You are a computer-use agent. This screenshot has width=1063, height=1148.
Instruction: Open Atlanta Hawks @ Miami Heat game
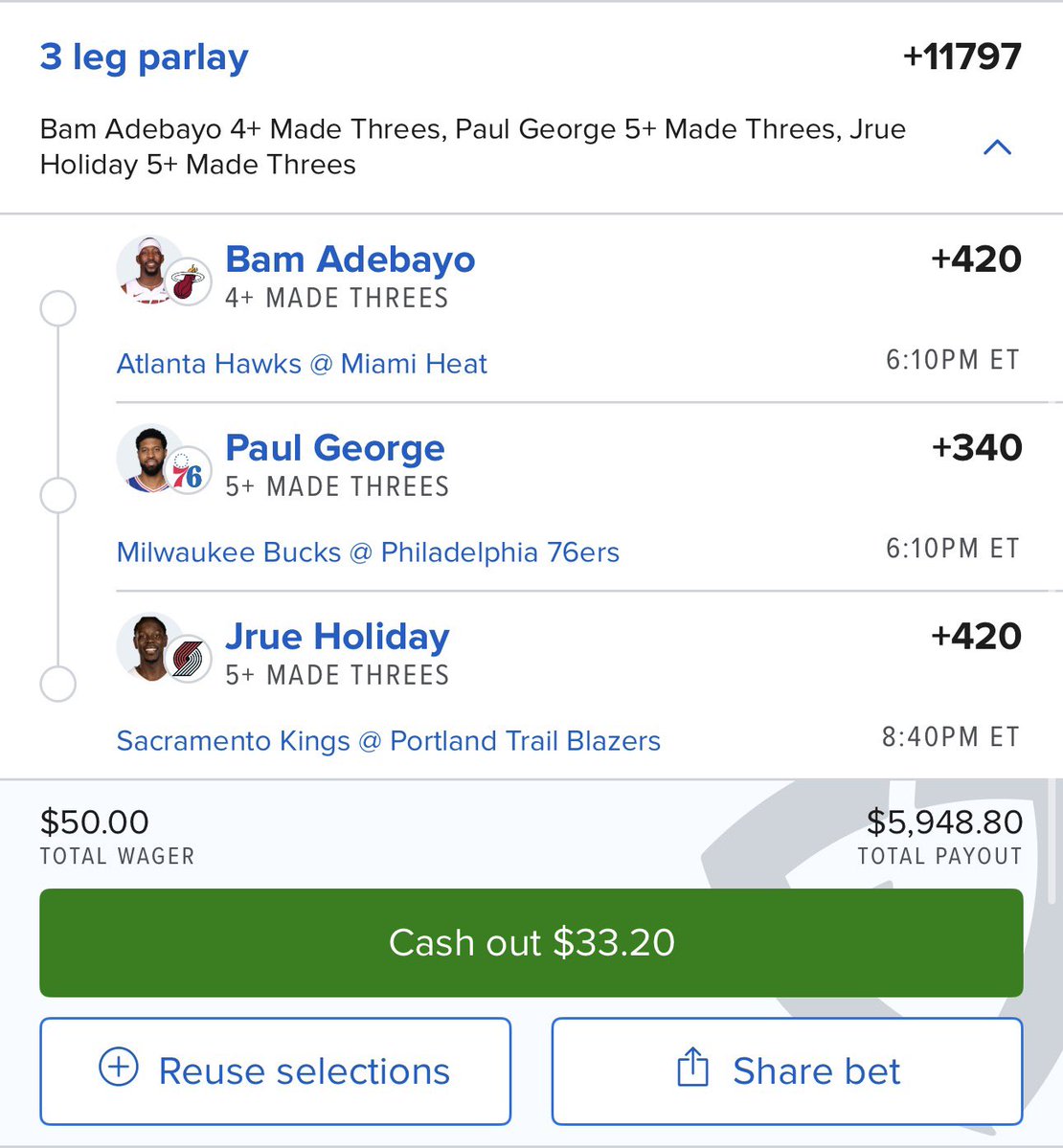pos(302,364)
